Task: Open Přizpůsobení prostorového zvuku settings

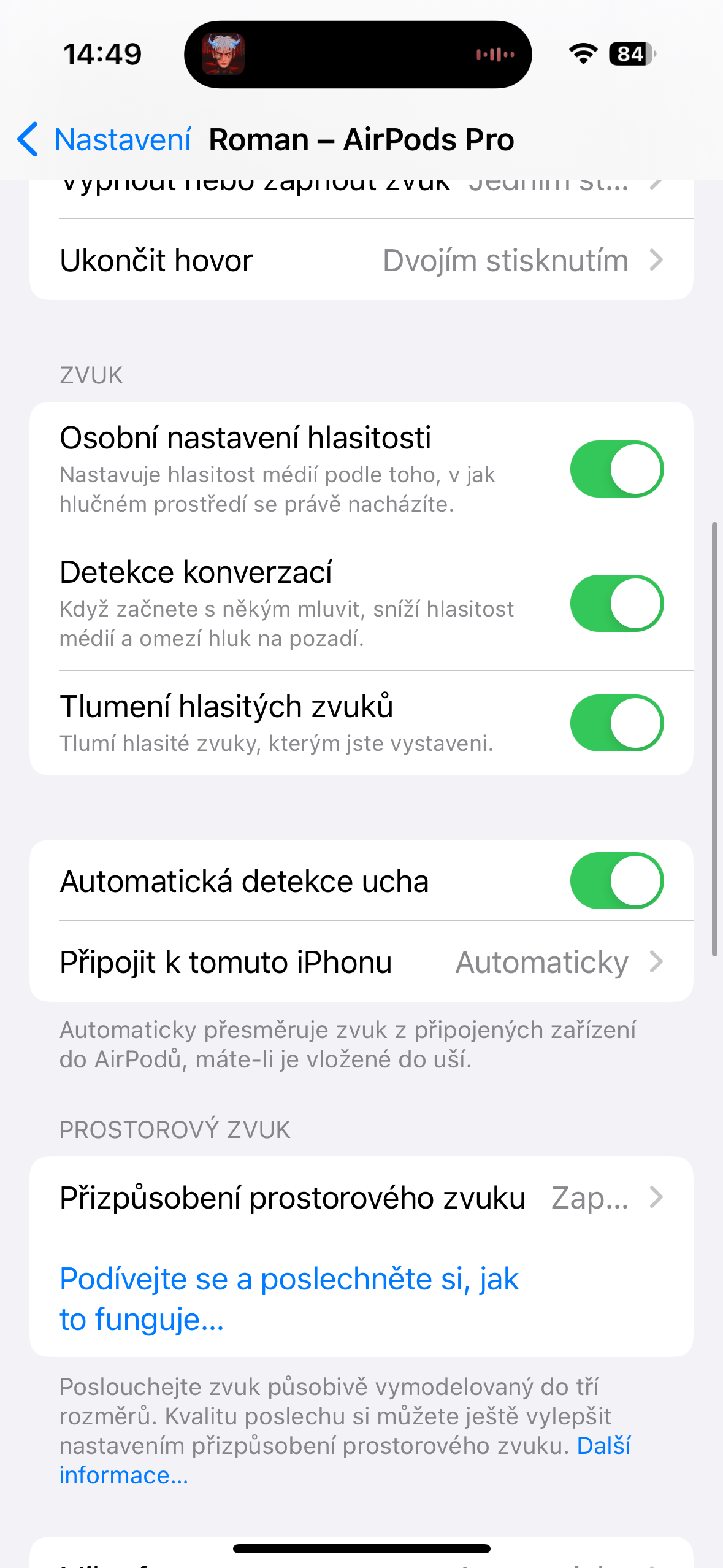Action: pyautogui.click(x=362, y=1196)
